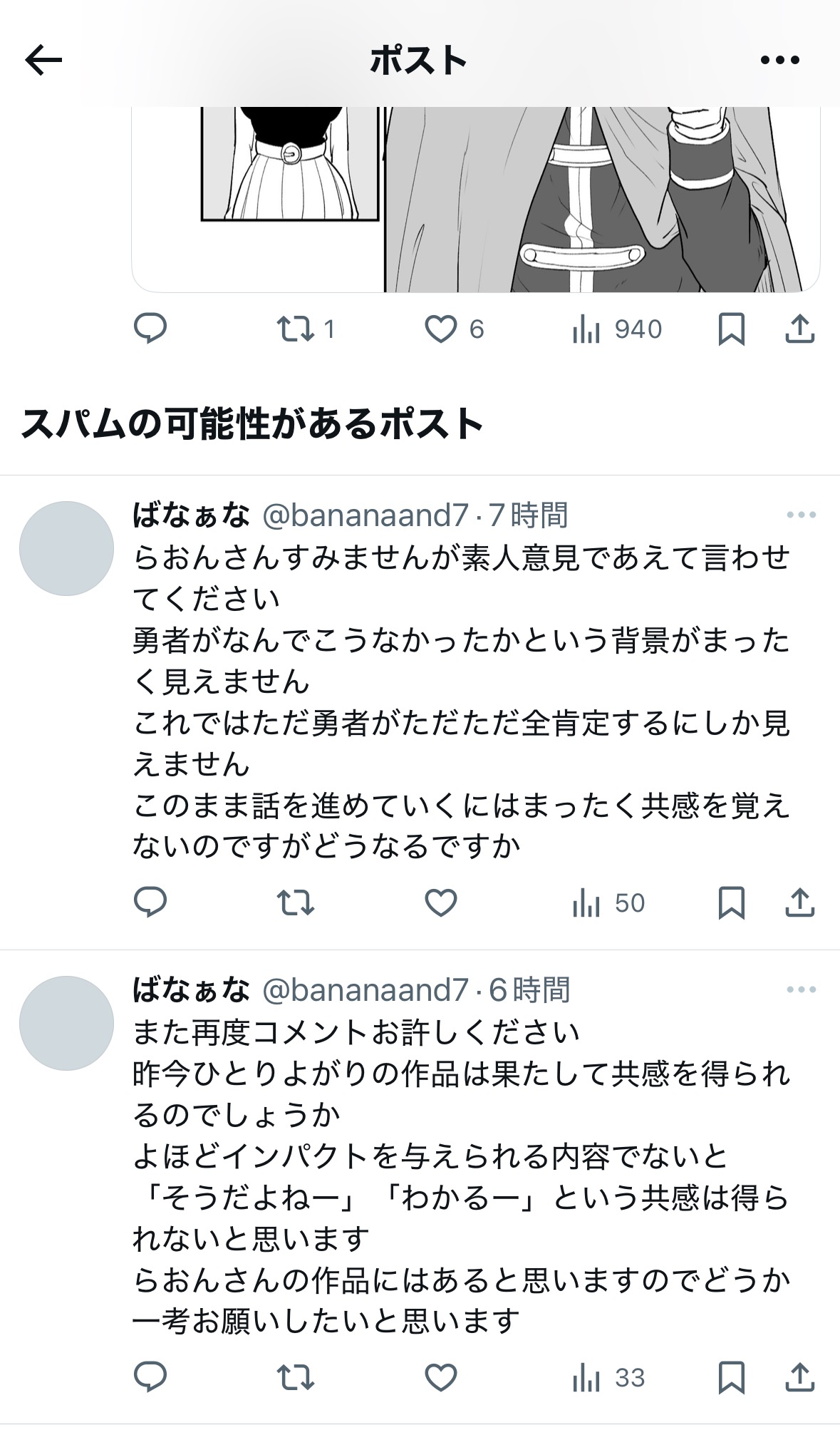This screenshot has width=840, height=1430.
Task: Like the 7時間 comment
Action: [x=441, y=903]
